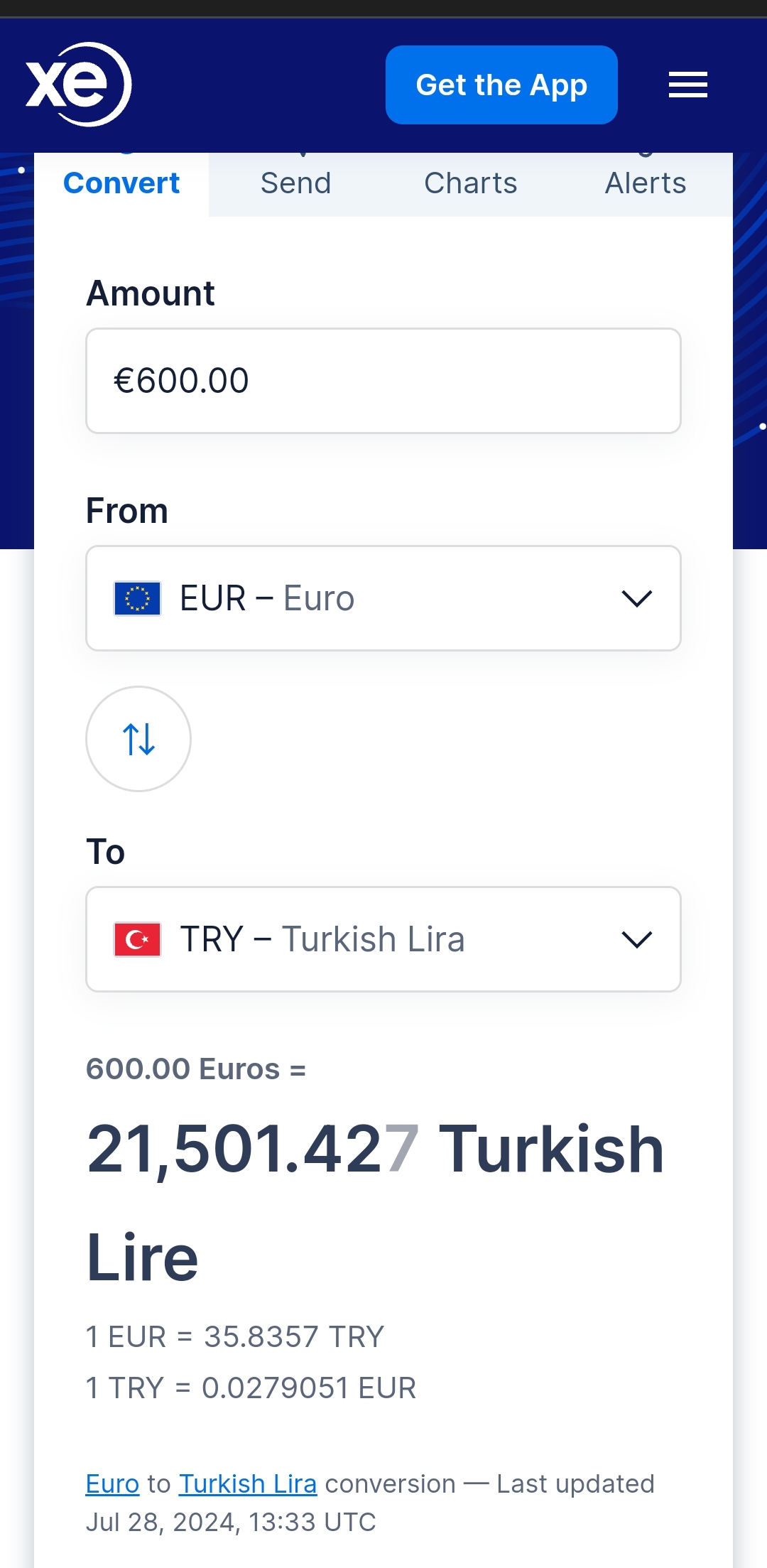The height and width of the screenshot is (1568, 767).
Task: Select the Alerts tab
Action: (645, 183)
